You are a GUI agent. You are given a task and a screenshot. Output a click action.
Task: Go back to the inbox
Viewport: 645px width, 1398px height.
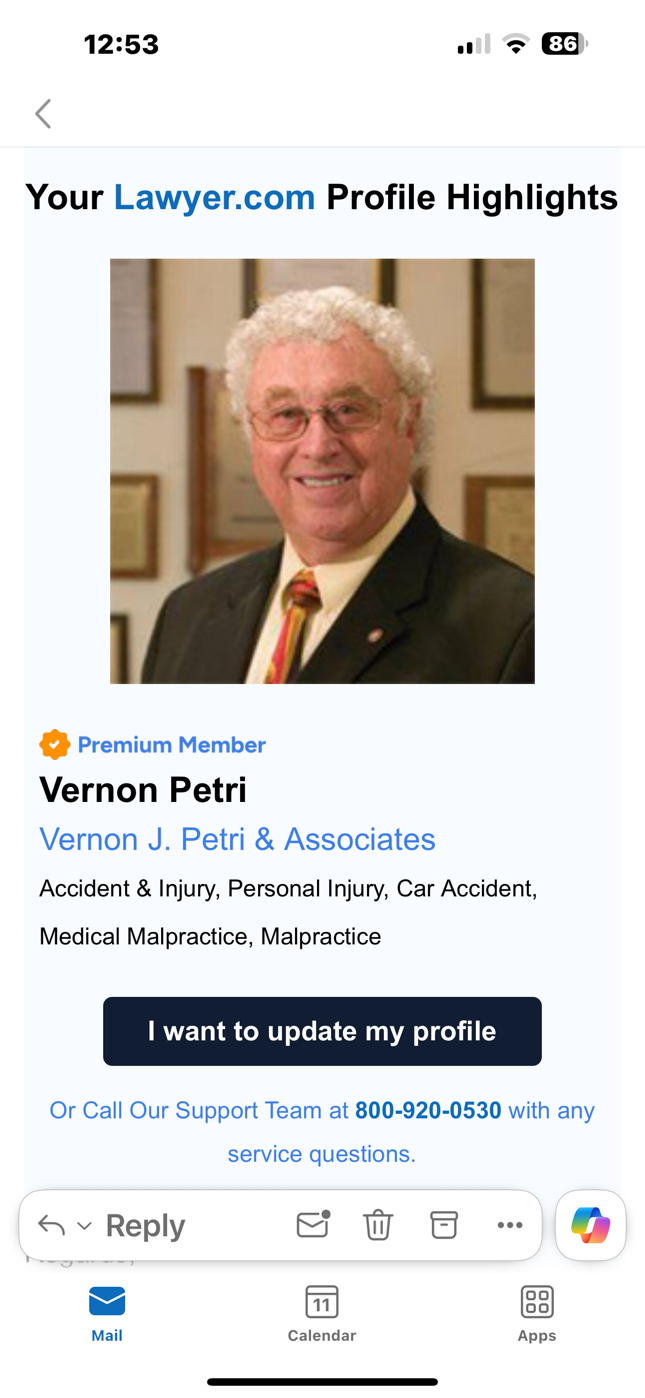(x=43, y=113)
